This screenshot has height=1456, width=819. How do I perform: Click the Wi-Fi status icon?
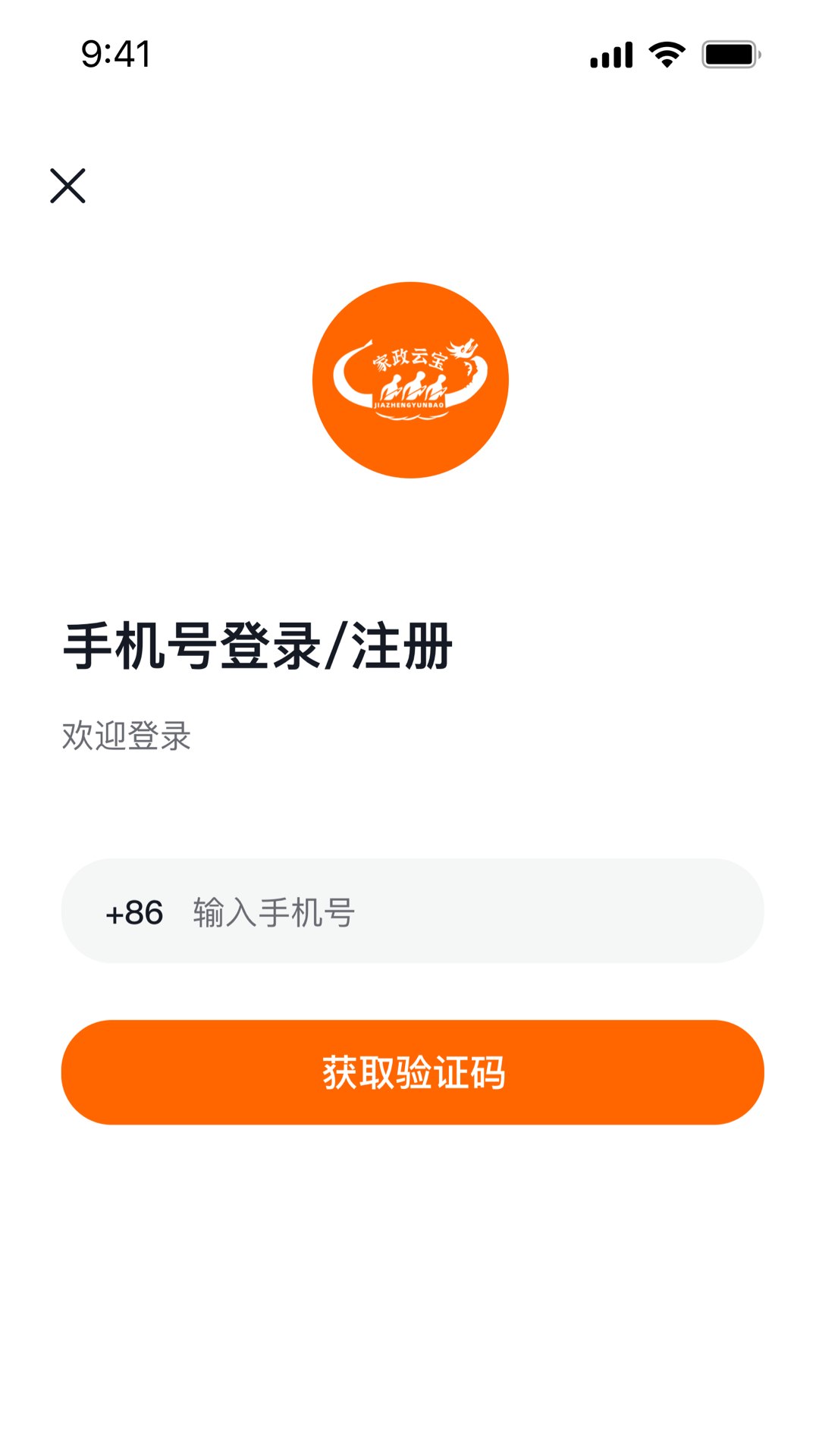pos(664,55)
